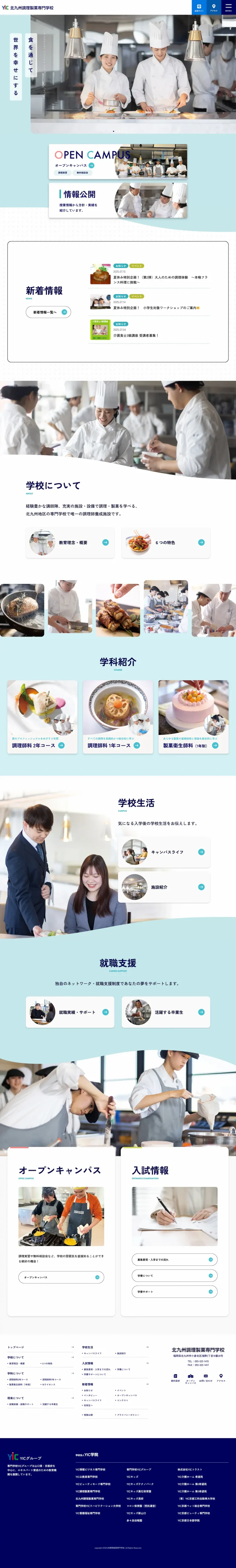Open the hamburger MENU button

click(229, 7)
